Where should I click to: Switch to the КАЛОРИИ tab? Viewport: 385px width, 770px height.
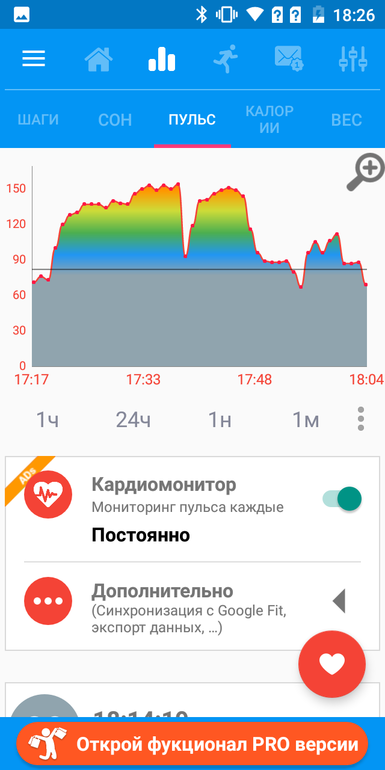pos(269,119)
